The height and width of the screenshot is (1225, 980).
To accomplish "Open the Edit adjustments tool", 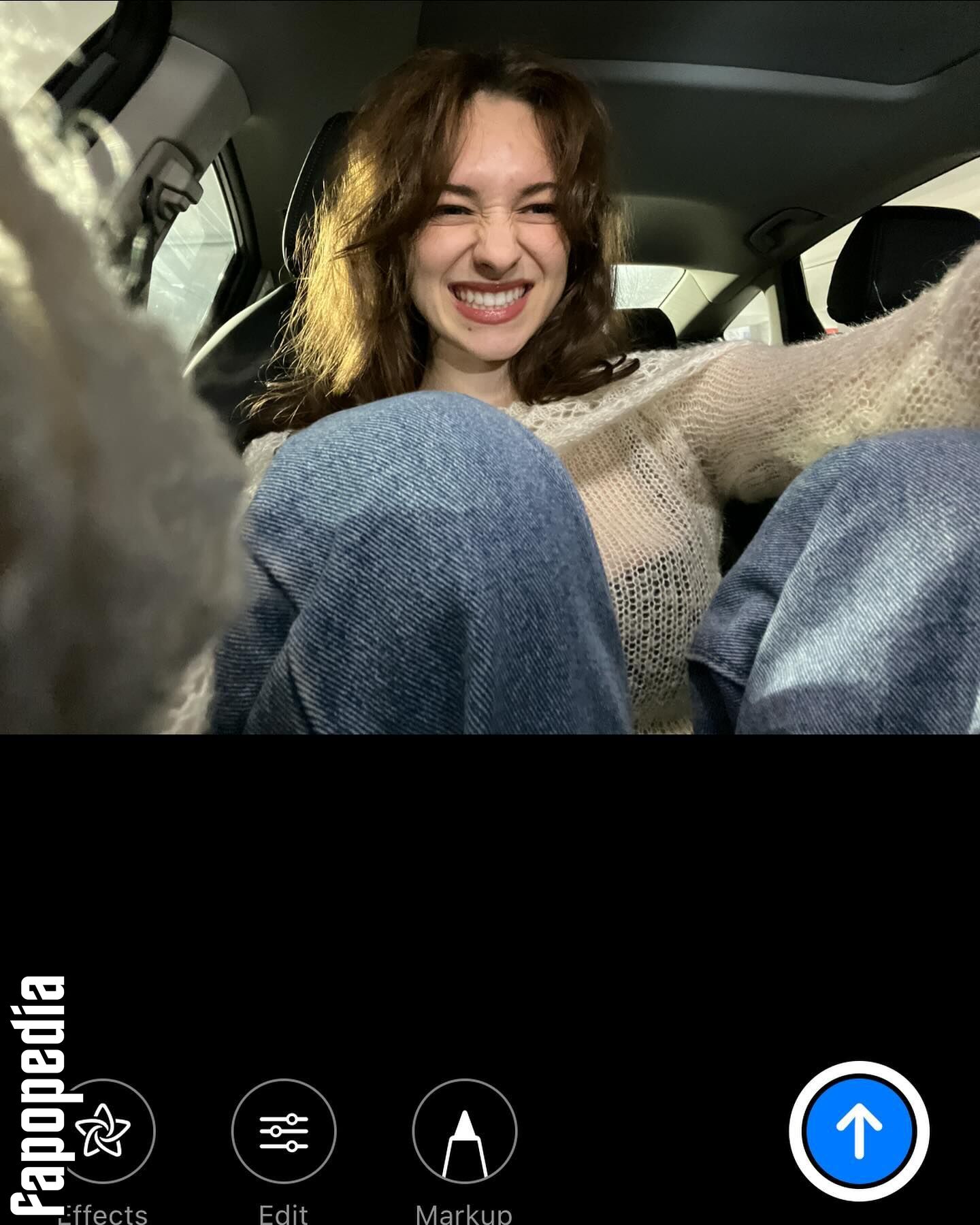I will 284,1131.
